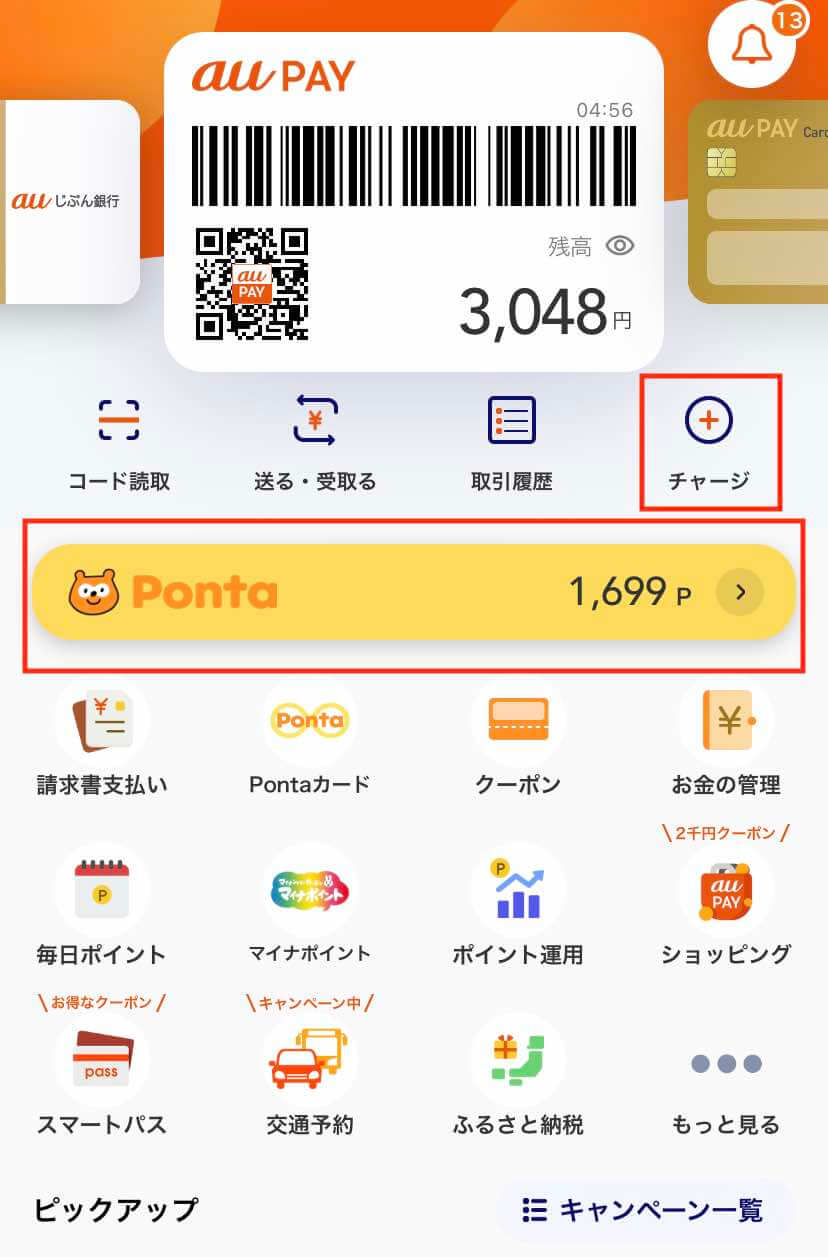Expand more services via もっと見る
Viewport: 828px width, 1257px height.
point(725,1060)
